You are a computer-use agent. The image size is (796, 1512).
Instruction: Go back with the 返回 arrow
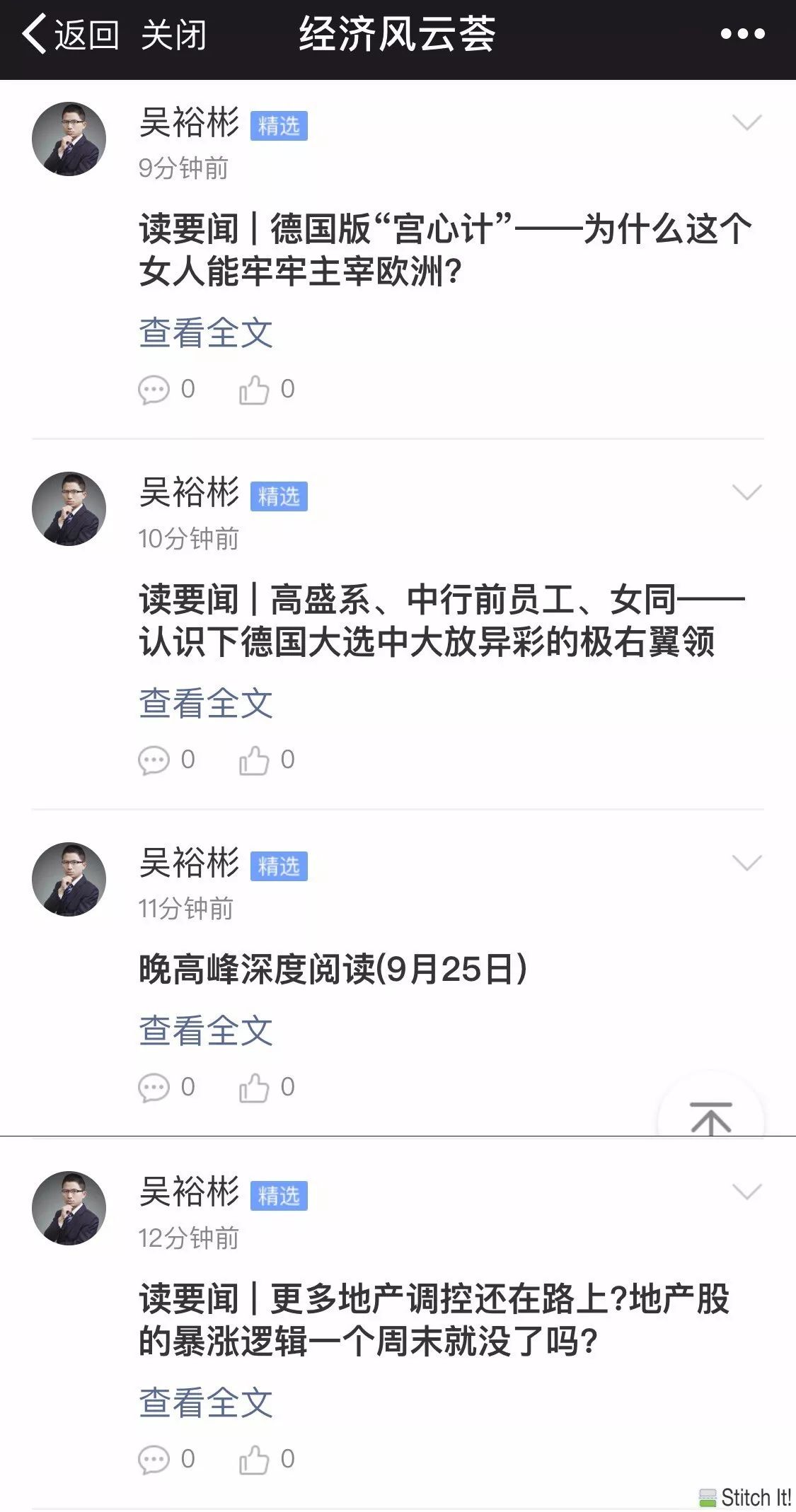coord(69,34)
